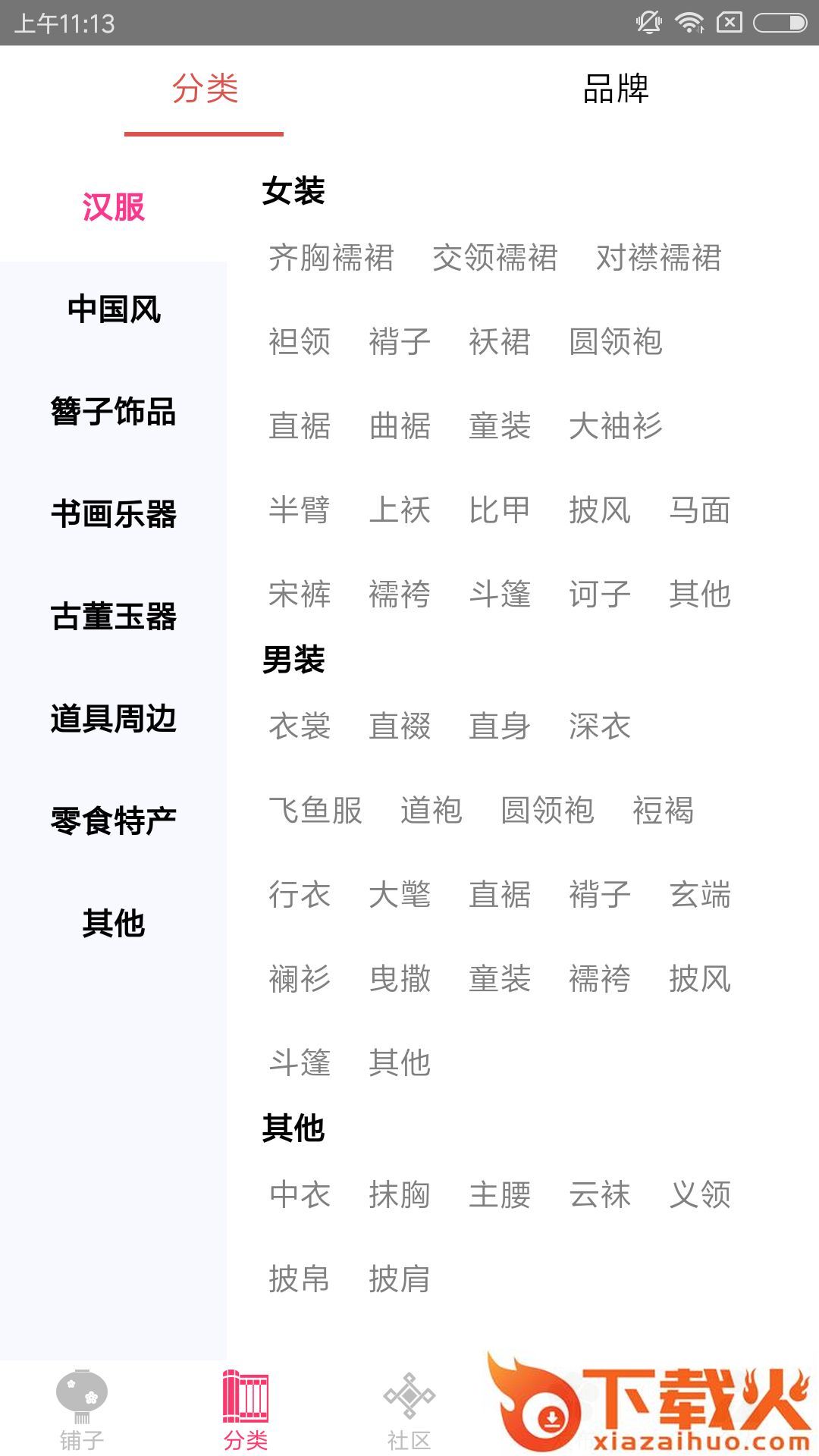
Task: Open 飞鱼服 under 男装
Action: pyautogui.click(x=315, y=811)
